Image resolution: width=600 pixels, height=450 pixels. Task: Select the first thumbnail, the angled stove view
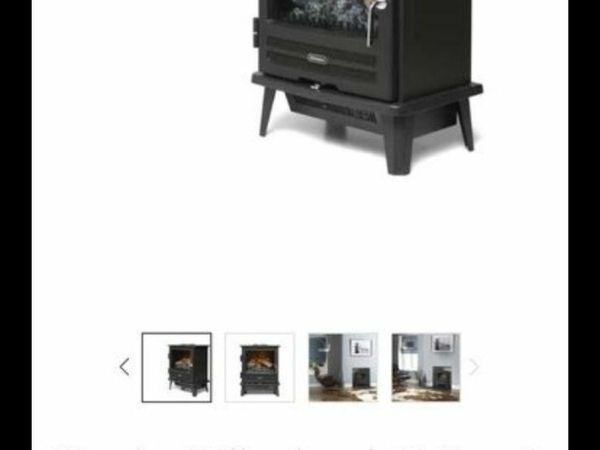coord(176,367)
